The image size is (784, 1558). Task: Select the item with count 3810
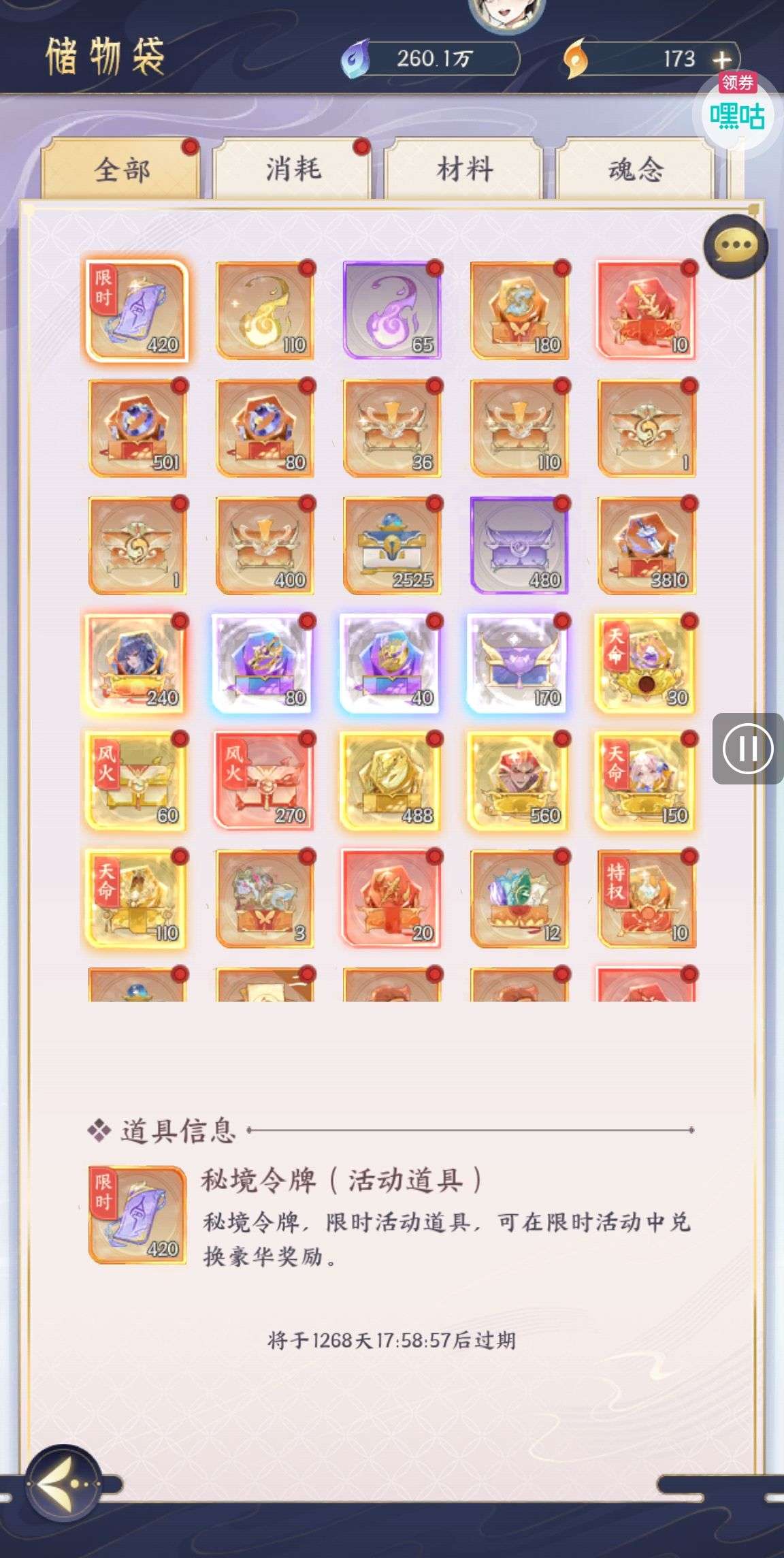click(x=647, y=545)
